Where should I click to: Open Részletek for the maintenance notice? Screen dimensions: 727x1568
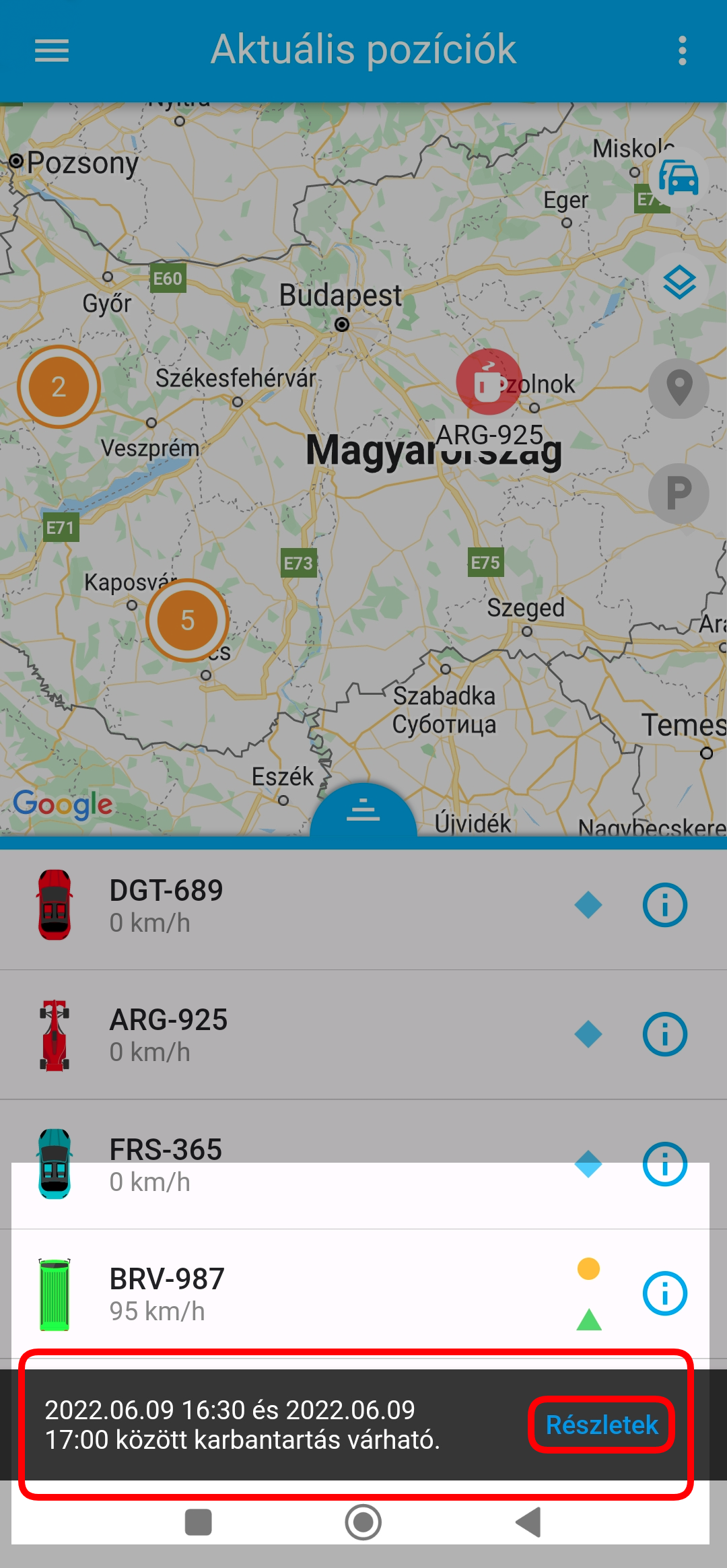point(601,1425)
